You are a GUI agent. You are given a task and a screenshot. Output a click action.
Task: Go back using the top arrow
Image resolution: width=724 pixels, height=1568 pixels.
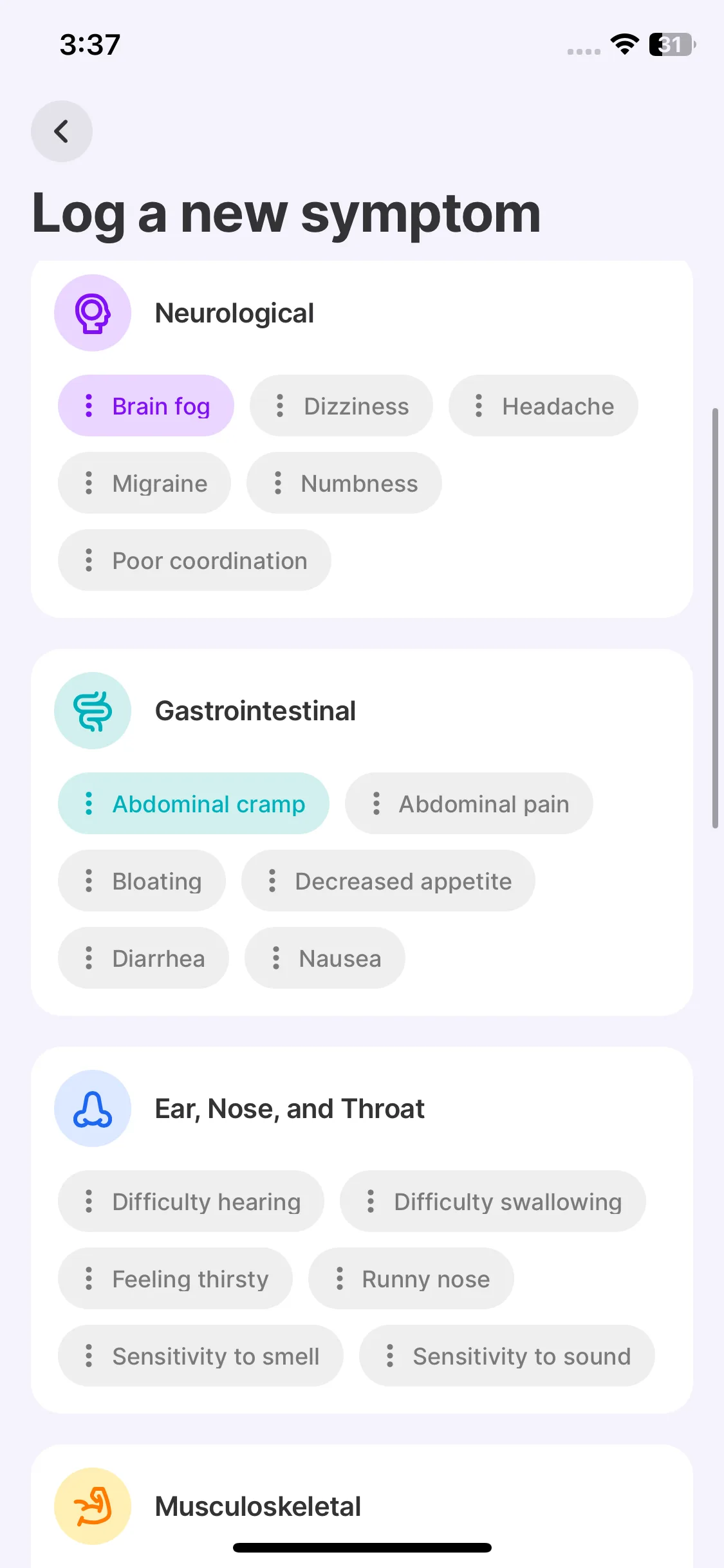click(61, 131)
